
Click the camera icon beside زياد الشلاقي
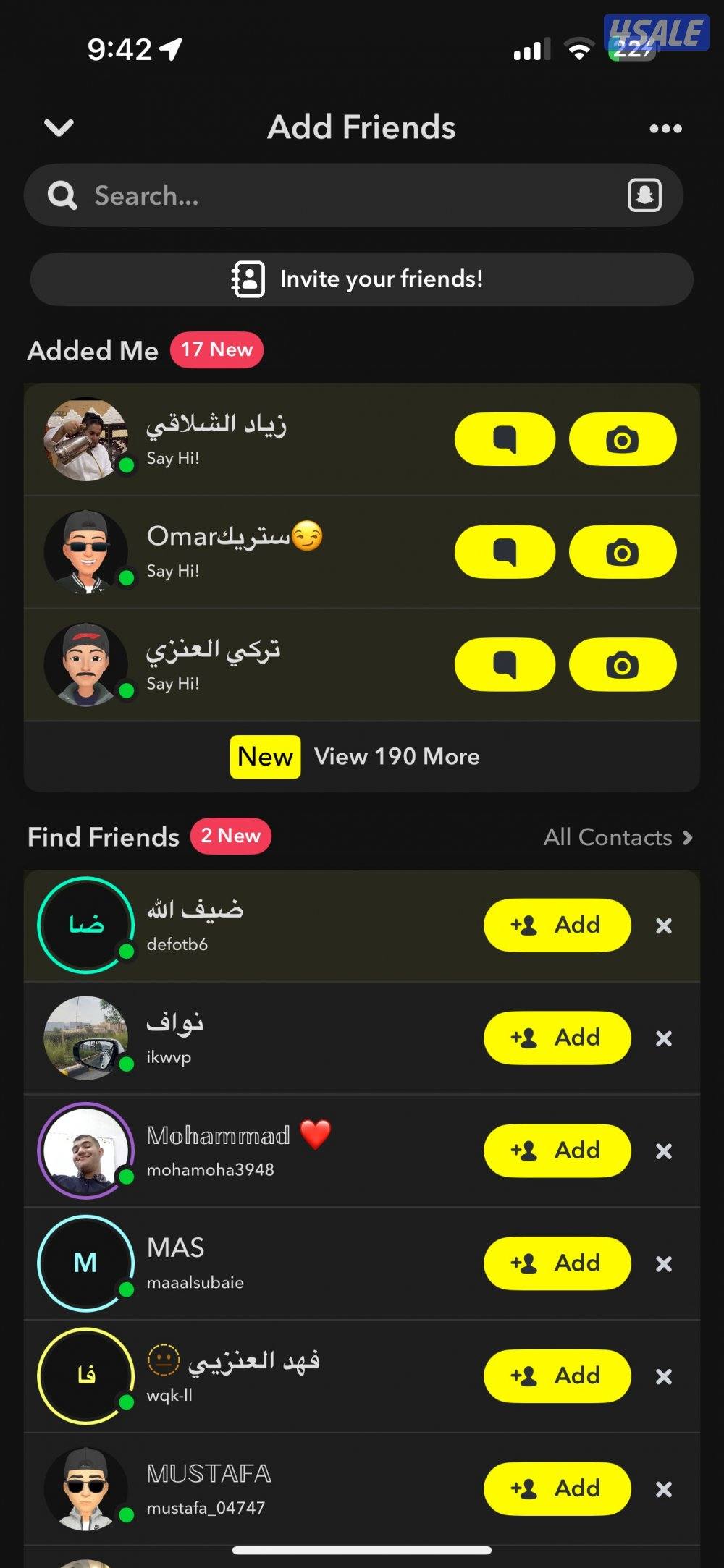tap(622, 438)
